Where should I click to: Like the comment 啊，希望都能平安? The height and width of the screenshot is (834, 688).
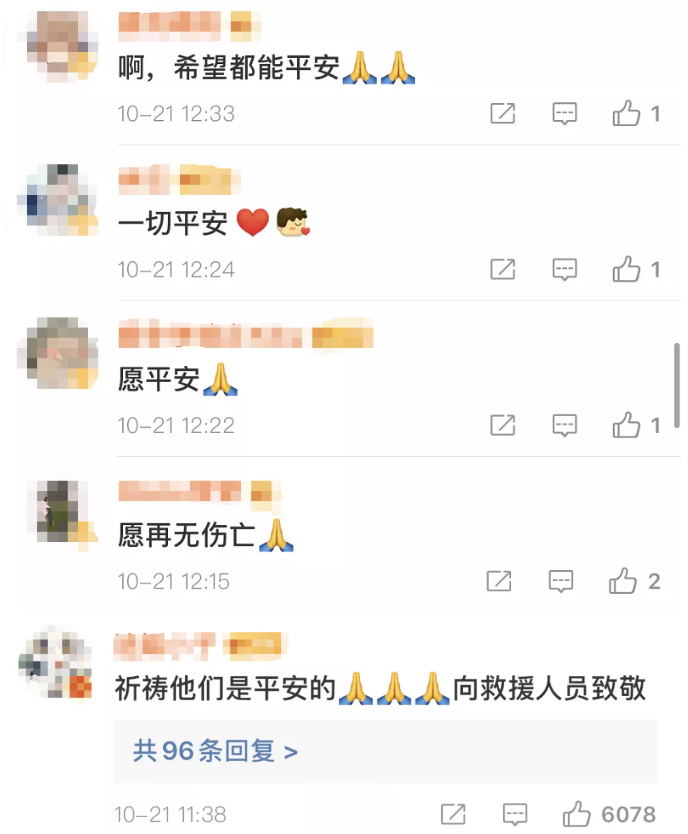pos(627,114)
